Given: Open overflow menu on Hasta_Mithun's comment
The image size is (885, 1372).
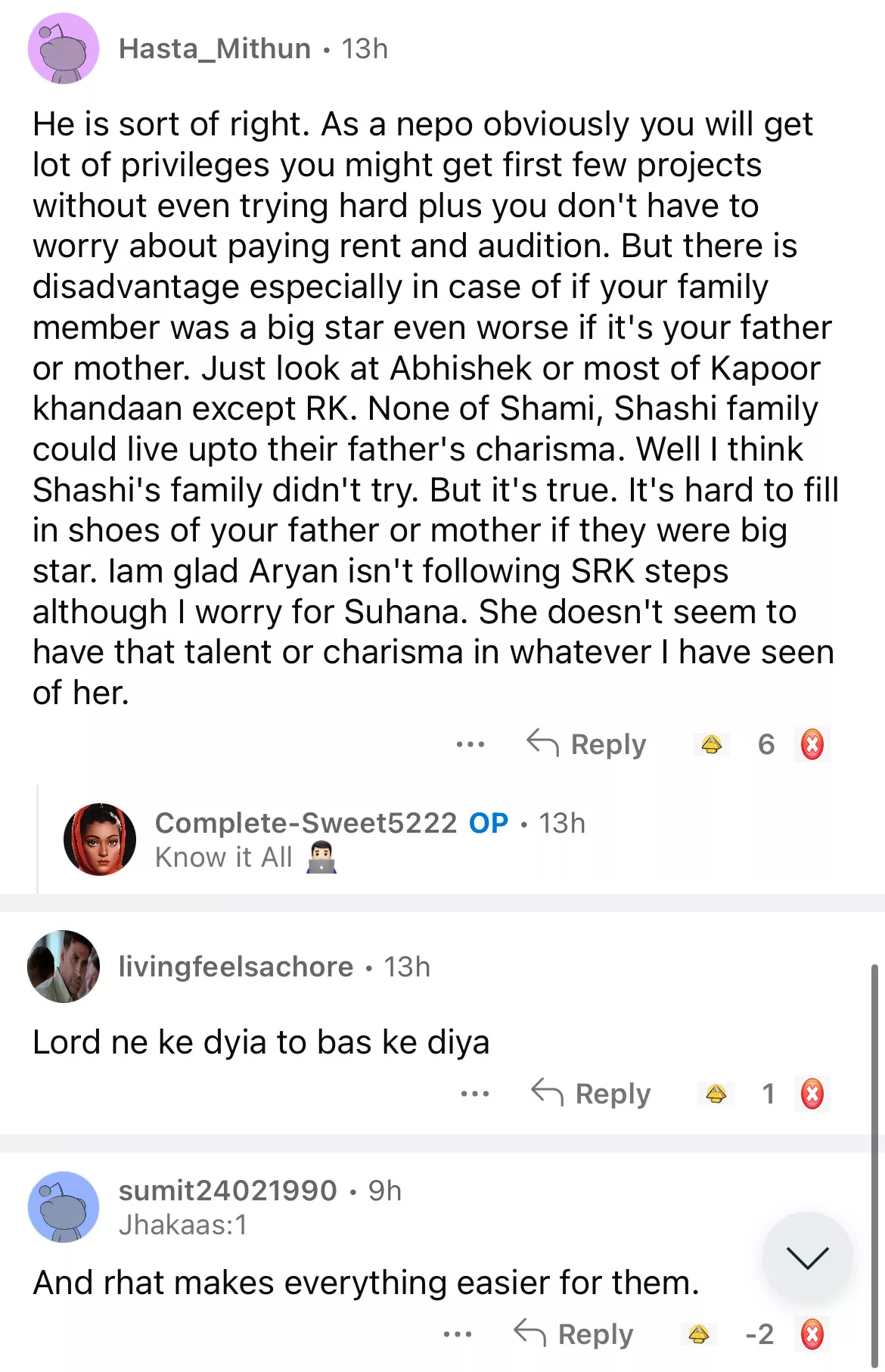Looking at the screenshot, I should [470, 744].
